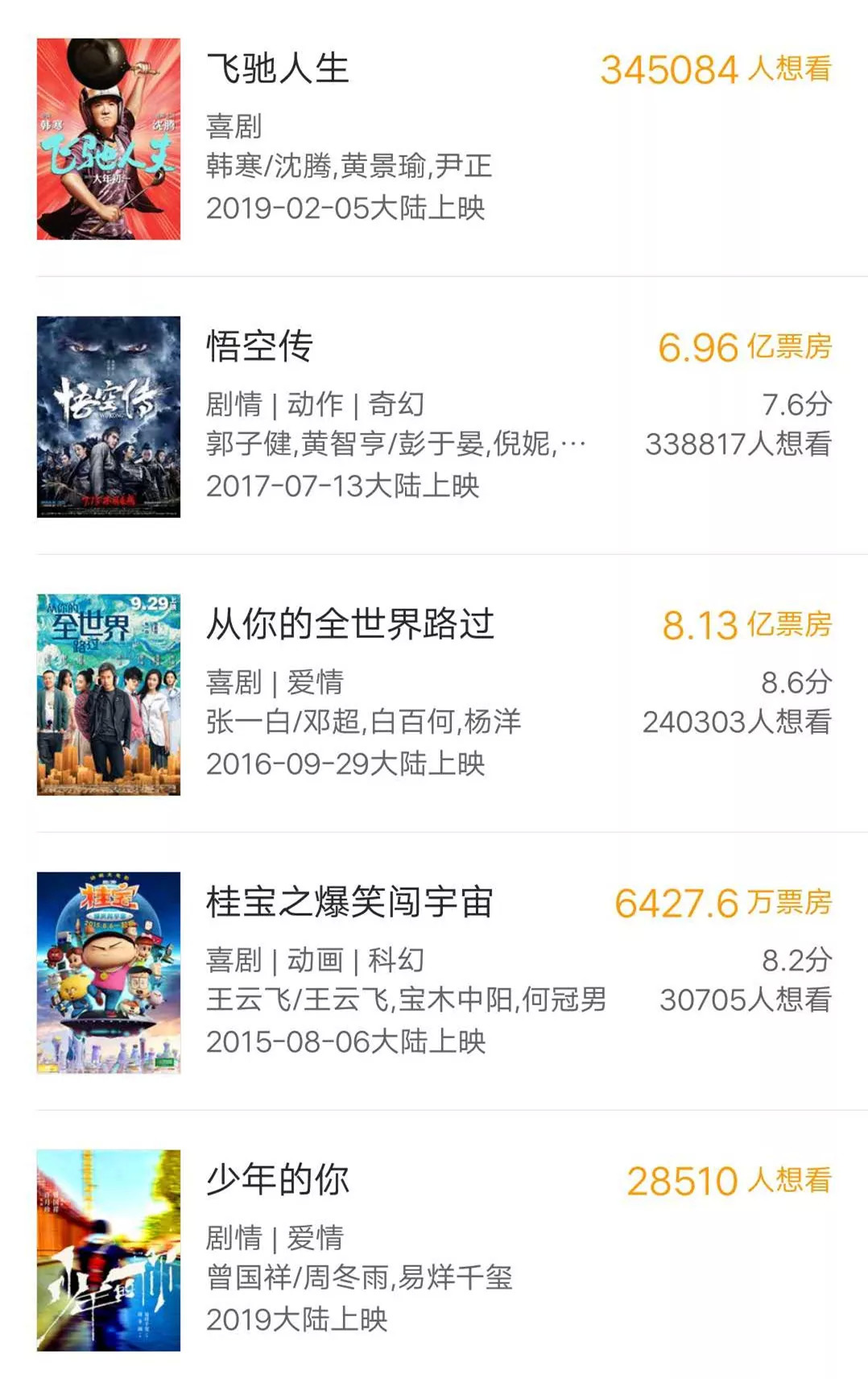Open the movie 飞驰人生
868x1379 pixels.
278,69
